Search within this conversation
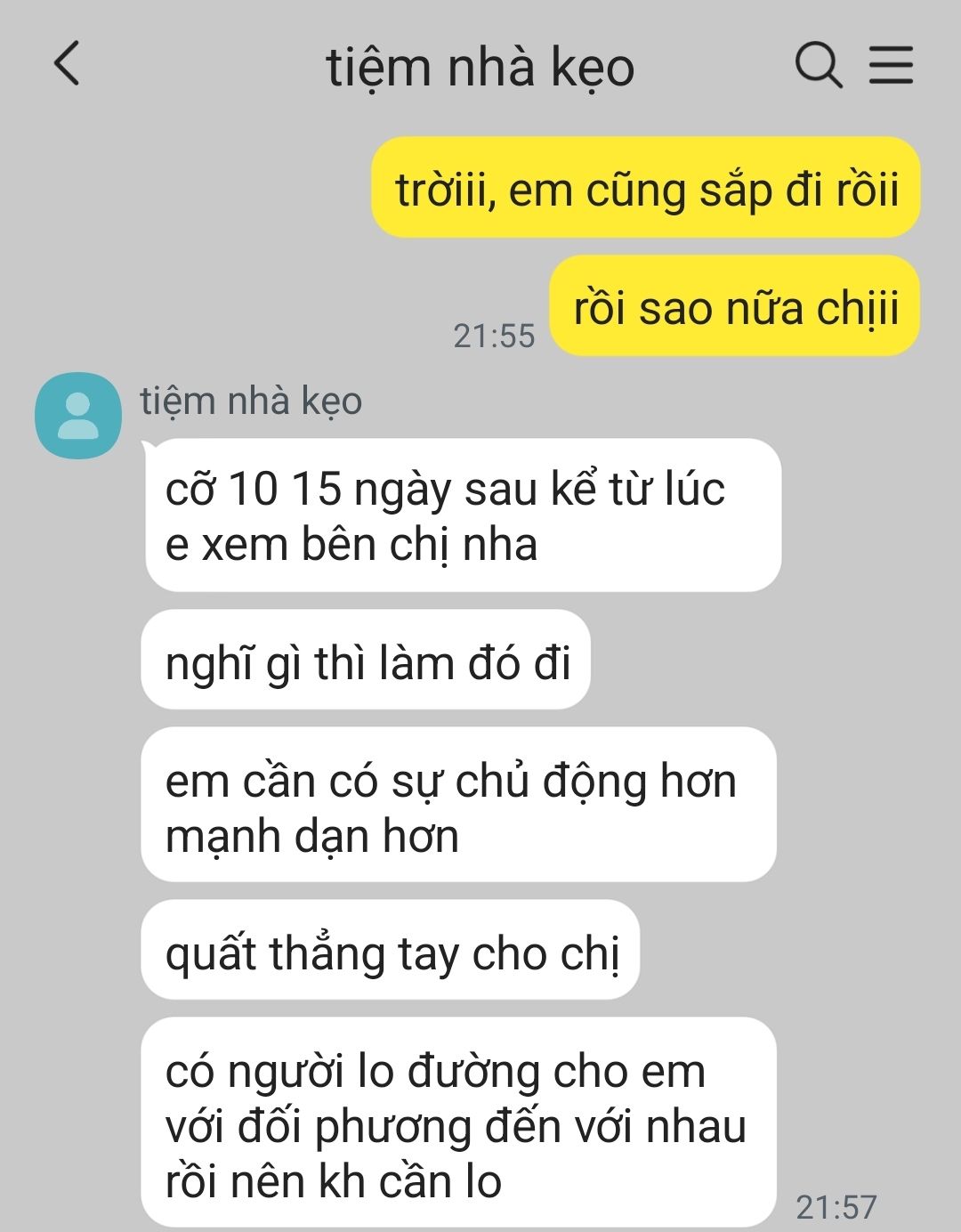The image size is (961, 1232). point(819,66)
